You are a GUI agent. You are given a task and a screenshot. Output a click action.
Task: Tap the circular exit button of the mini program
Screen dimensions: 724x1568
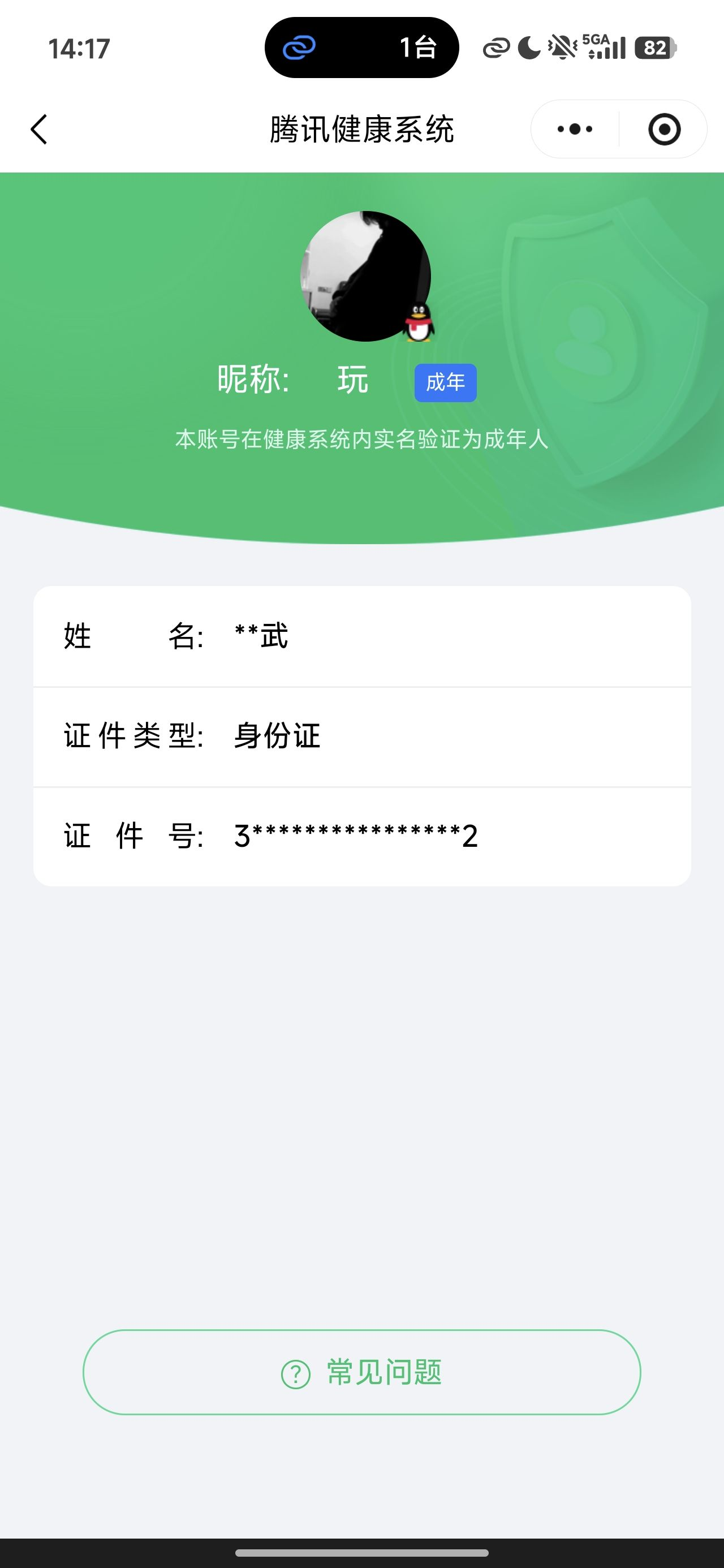click(x=665, y=129)
